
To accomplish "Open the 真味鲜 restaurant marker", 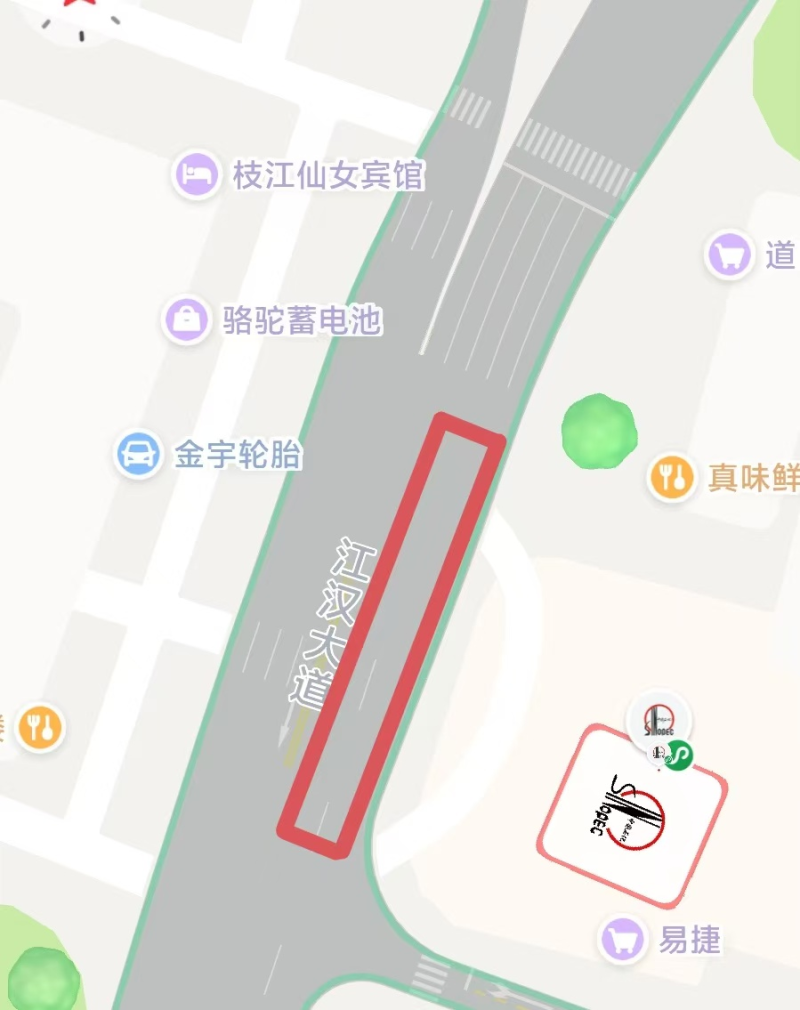I will 672,477.
